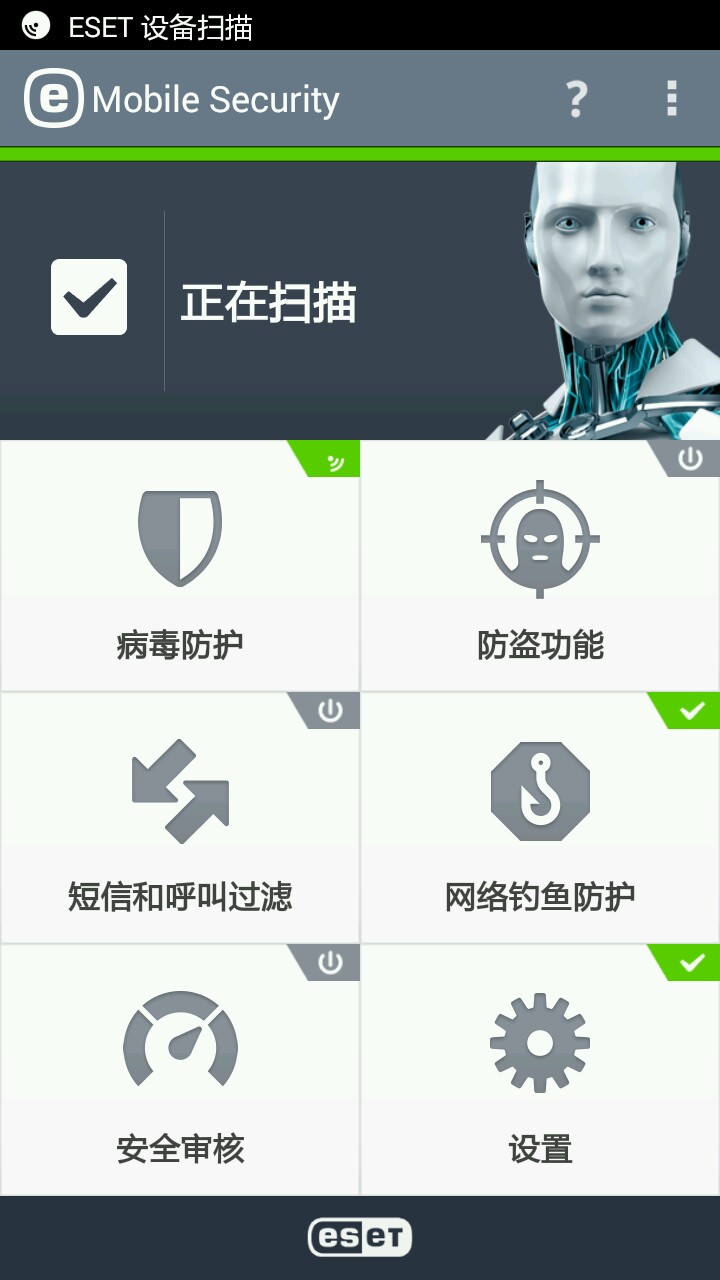Open 短信和呼叫过滤 tile
Image resolution: width=720 pixels, height=1280 pixels.
[180, 818]
